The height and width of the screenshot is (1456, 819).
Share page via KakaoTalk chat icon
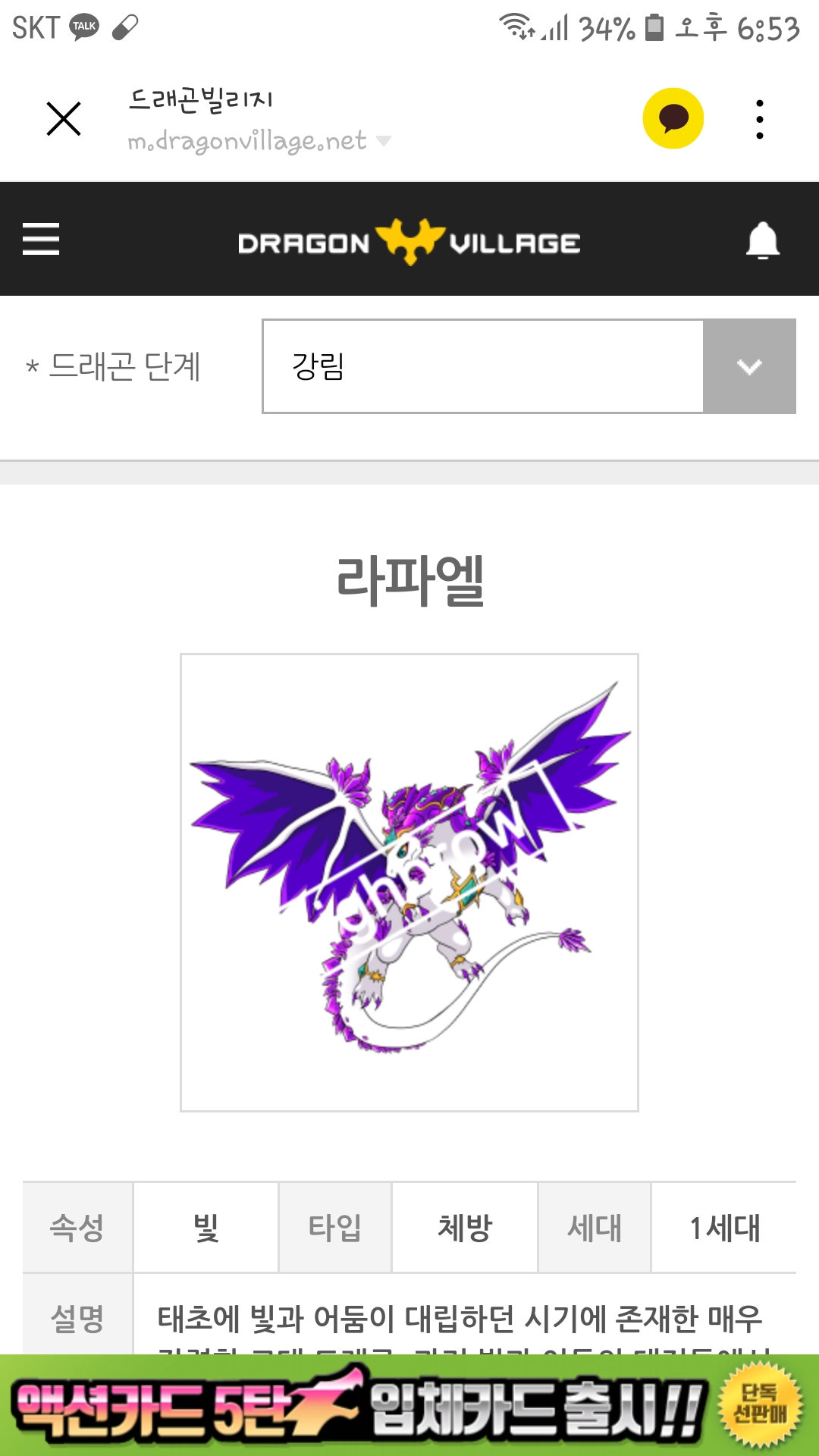(673, 119)
